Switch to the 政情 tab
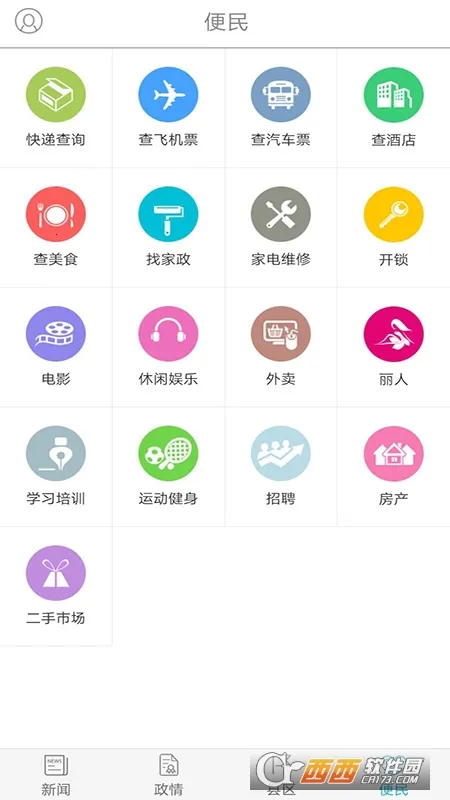450x800 pixels. [x=168, y=775]
